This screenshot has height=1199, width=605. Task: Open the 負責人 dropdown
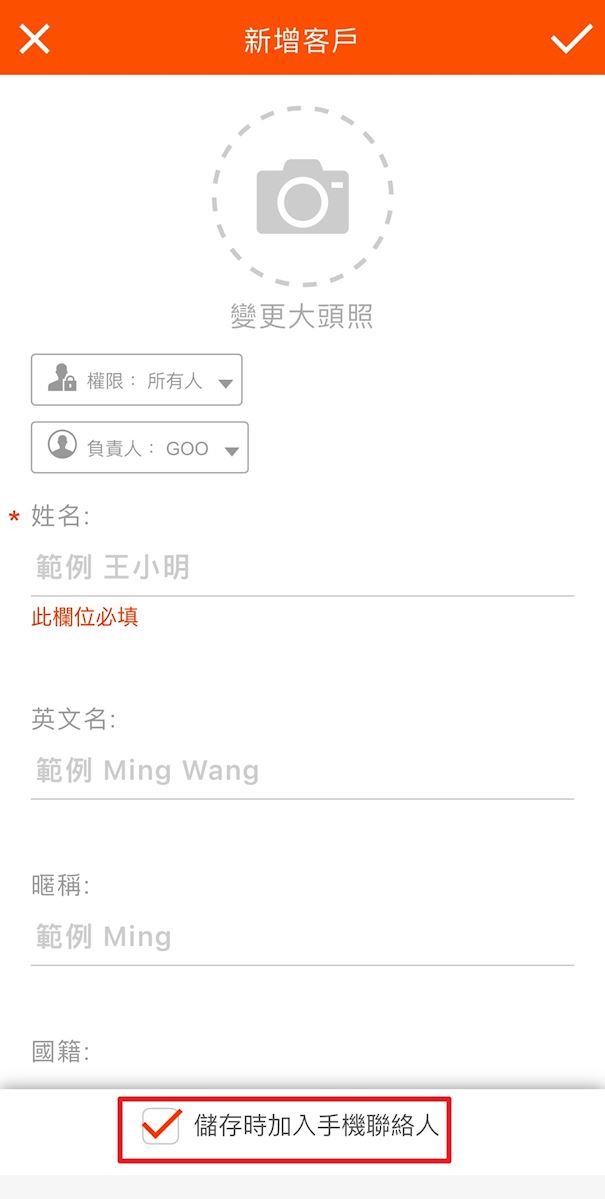pos(140,448)
